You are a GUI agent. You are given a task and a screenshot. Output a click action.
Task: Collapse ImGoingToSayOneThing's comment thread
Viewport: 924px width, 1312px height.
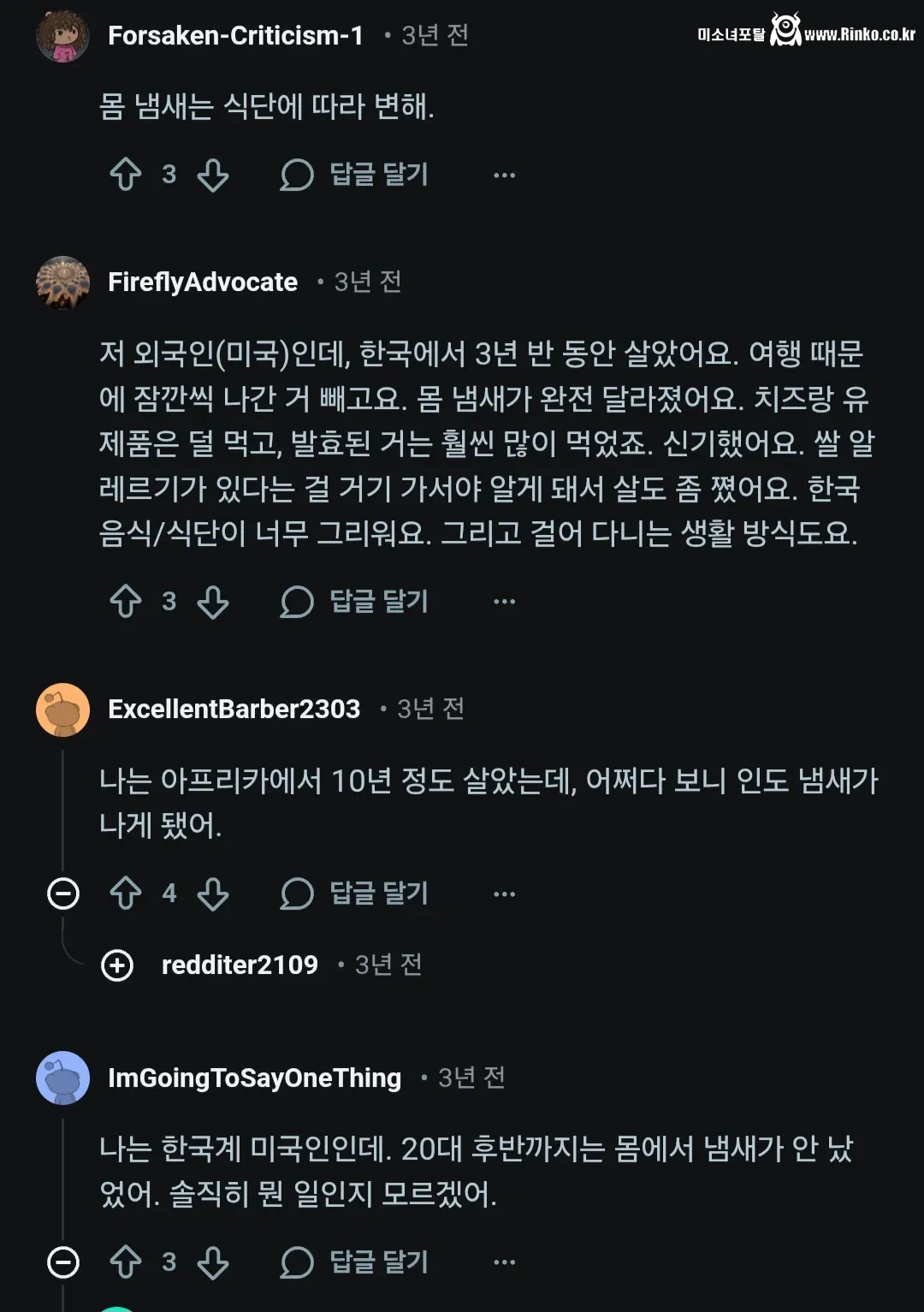(x=64, y=1261)
